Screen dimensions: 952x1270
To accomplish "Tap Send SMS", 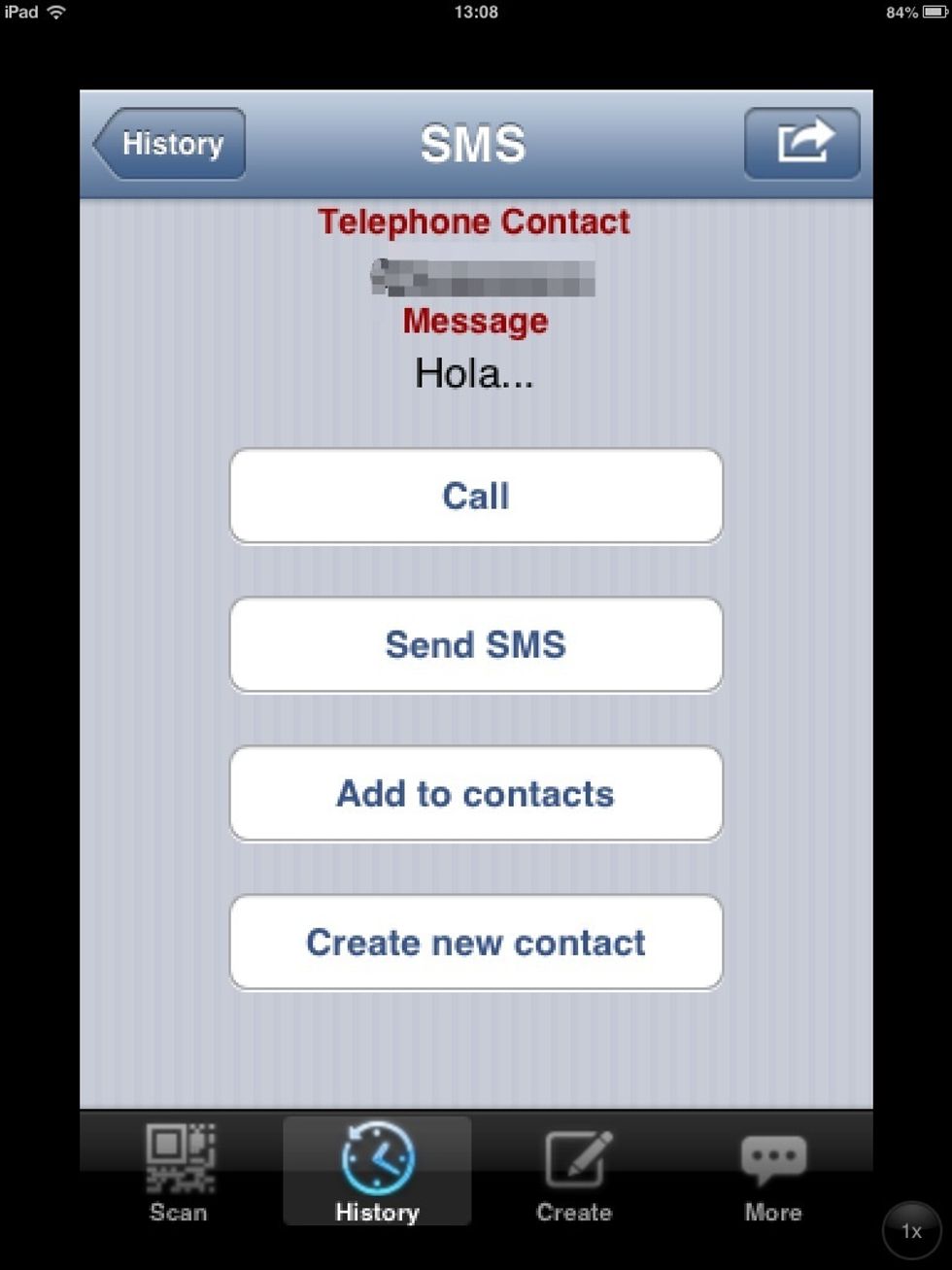I will tap(476, 644).
